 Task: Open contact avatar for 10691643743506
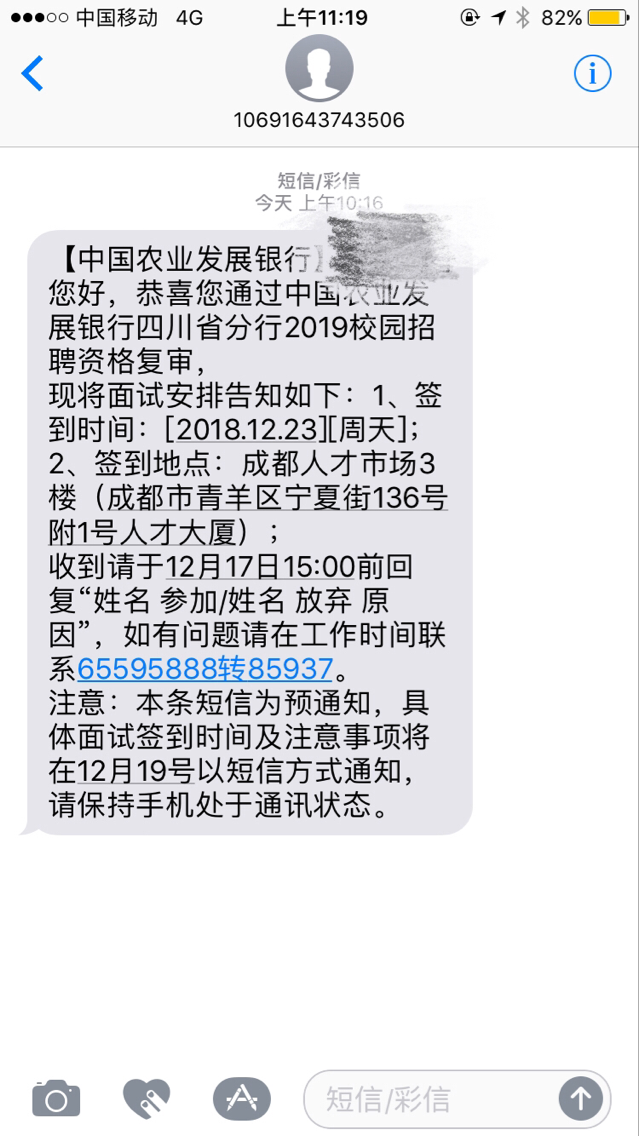[319, 69]
